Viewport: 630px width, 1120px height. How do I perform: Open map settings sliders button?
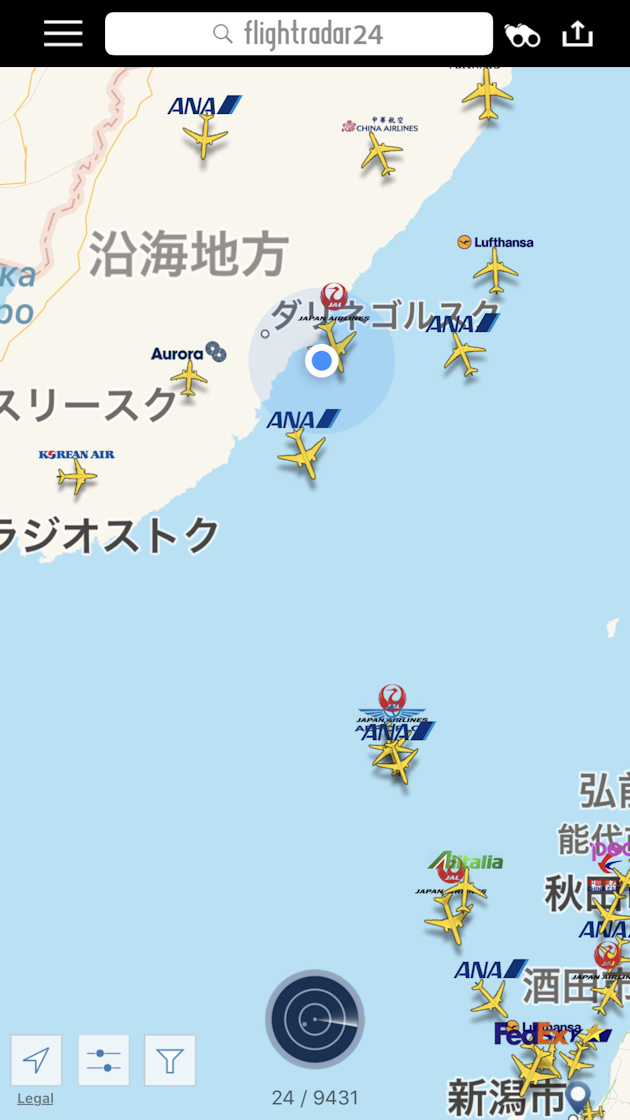tap(104, 1060)
